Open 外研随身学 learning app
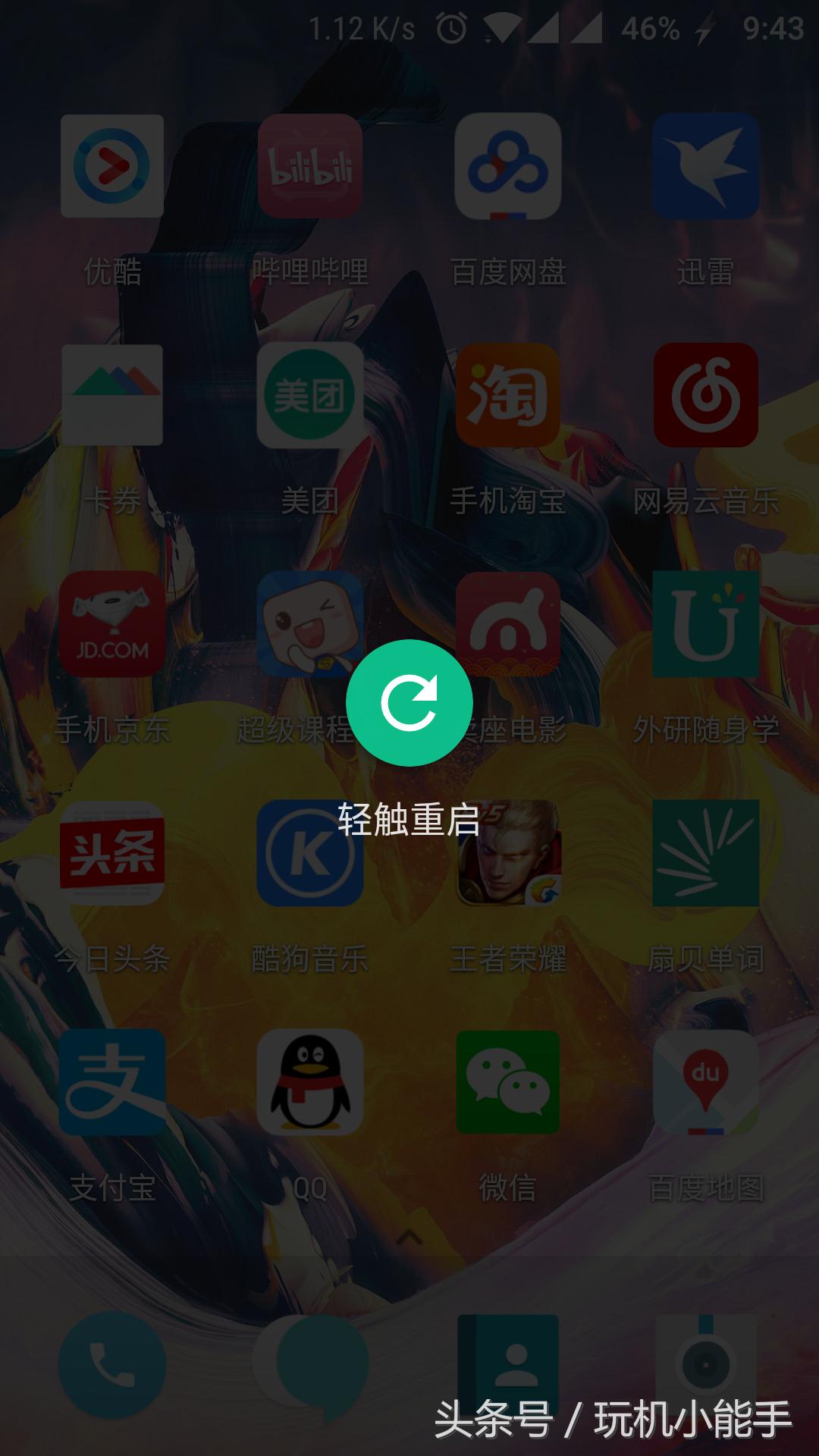This screenshot has height=1456, width=819. [x=704, y=624]
